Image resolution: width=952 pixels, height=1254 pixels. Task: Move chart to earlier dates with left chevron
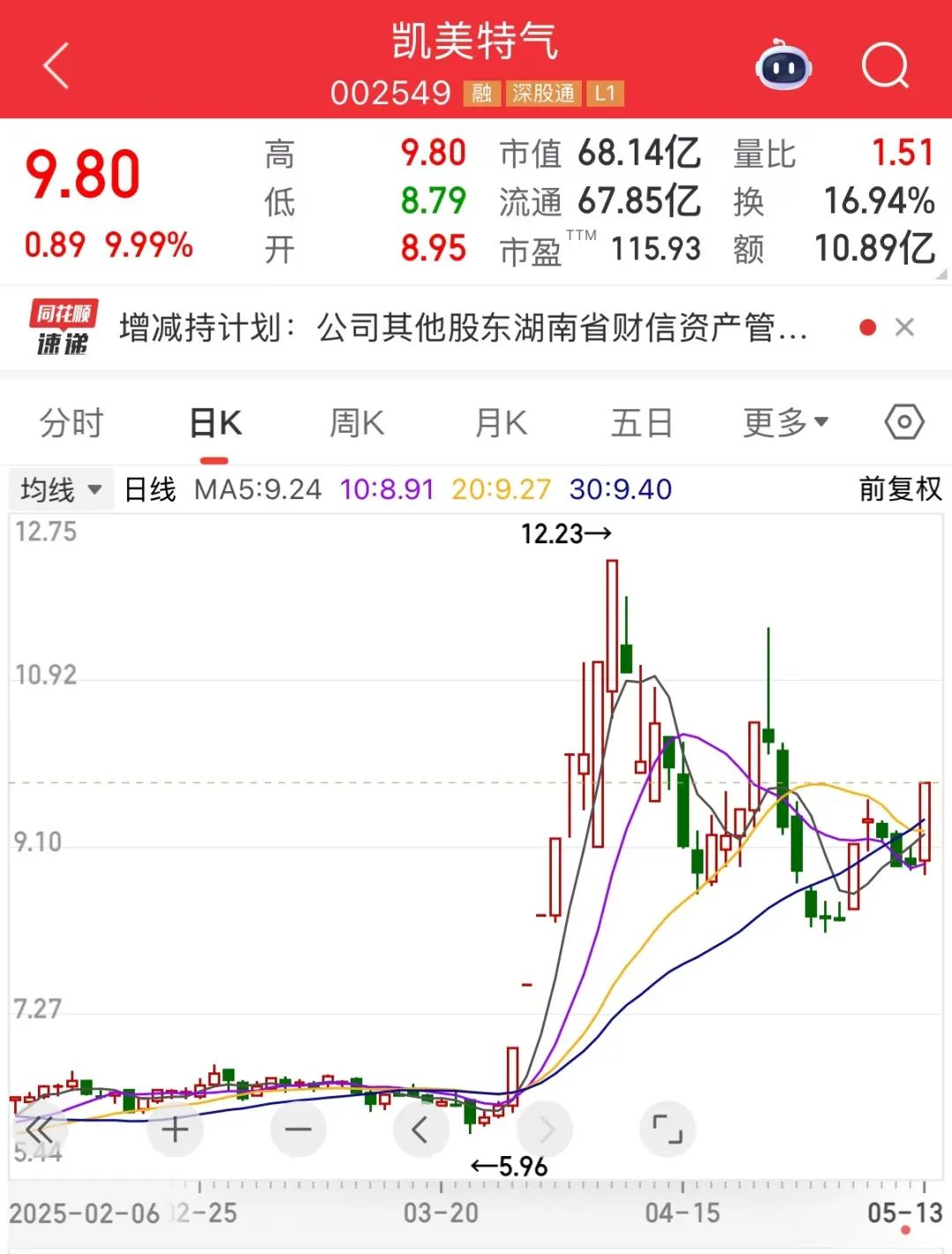420,1129
